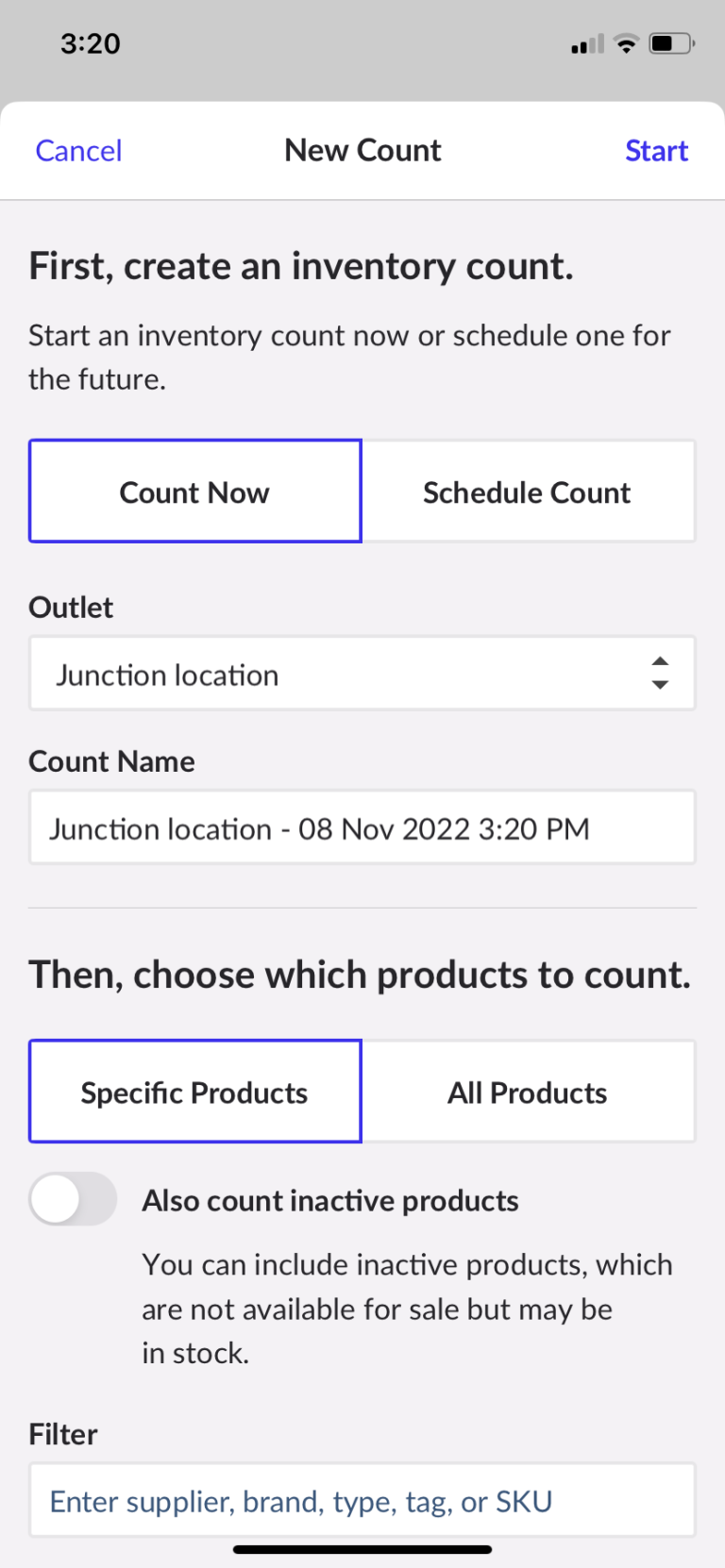This screenshot has height=1568, width=725.
Task: Select the 'Schedule Count' option
Action: [x=527, y=492]
